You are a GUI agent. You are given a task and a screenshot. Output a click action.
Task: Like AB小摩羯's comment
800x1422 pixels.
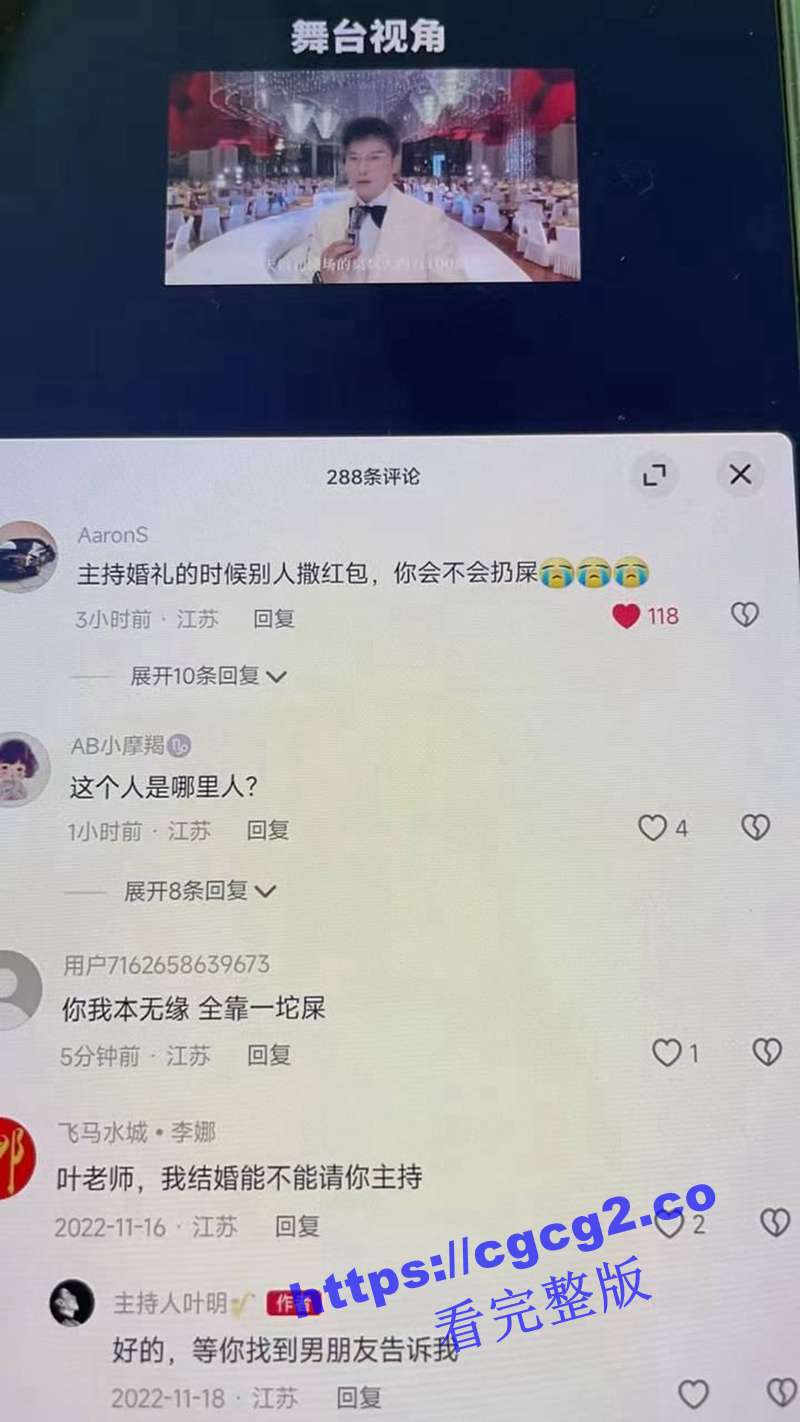[653, 828]
